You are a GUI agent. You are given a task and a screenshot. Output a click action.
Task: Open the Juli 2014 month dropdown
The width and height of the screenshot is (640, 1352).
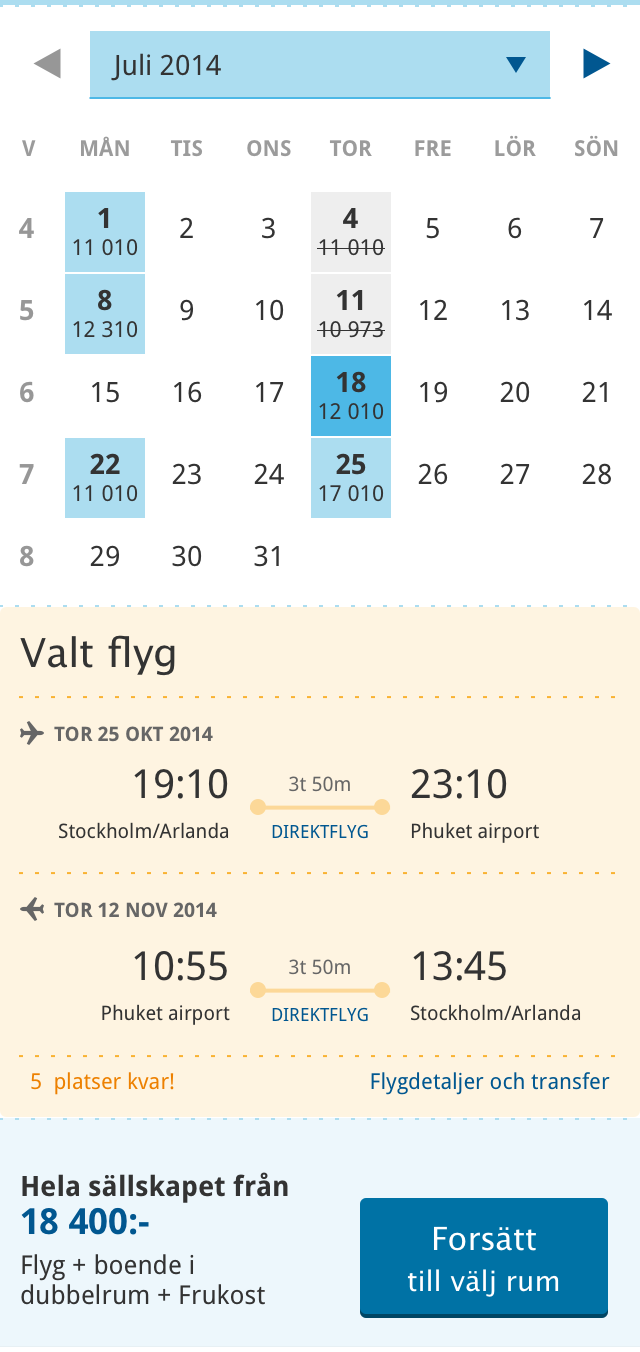[320, 65]
